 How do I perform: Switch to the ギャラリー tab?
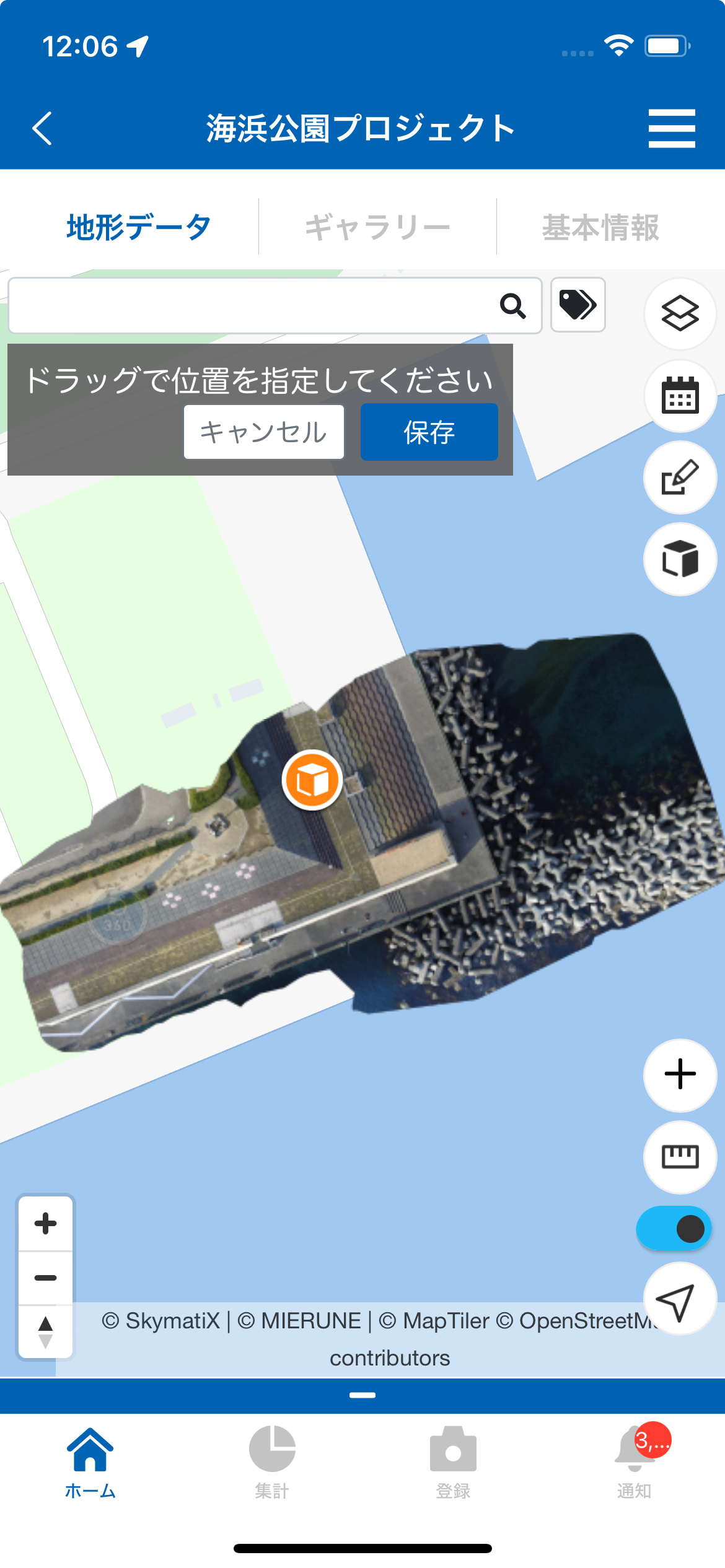point(377,227)
